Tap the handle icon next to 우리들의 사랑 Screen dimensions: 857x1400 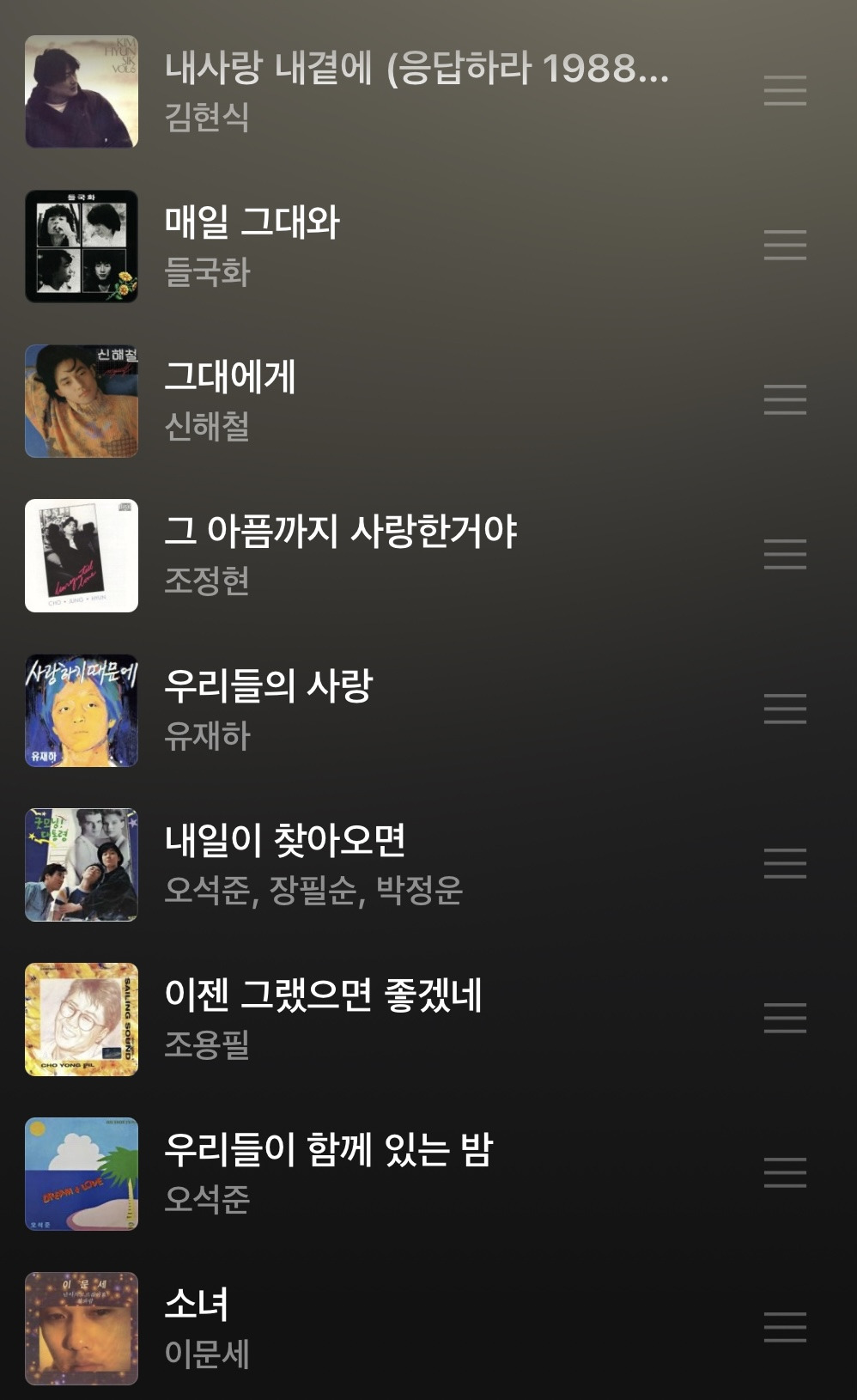point(785,709)
